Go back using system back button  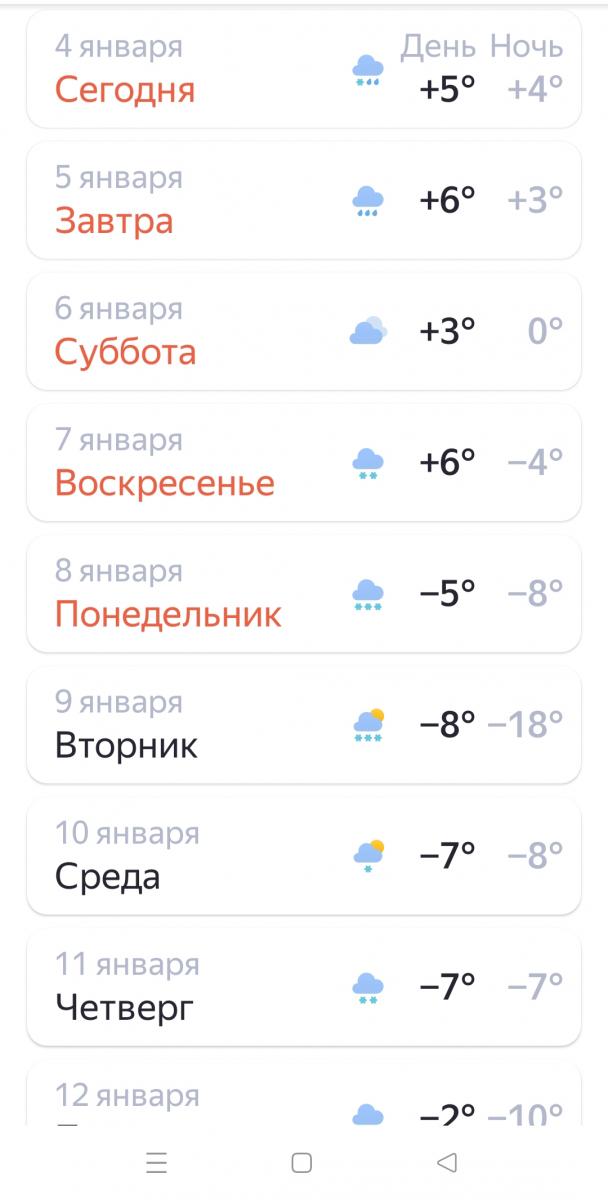pyautogui.click(x=447, y=1162)
